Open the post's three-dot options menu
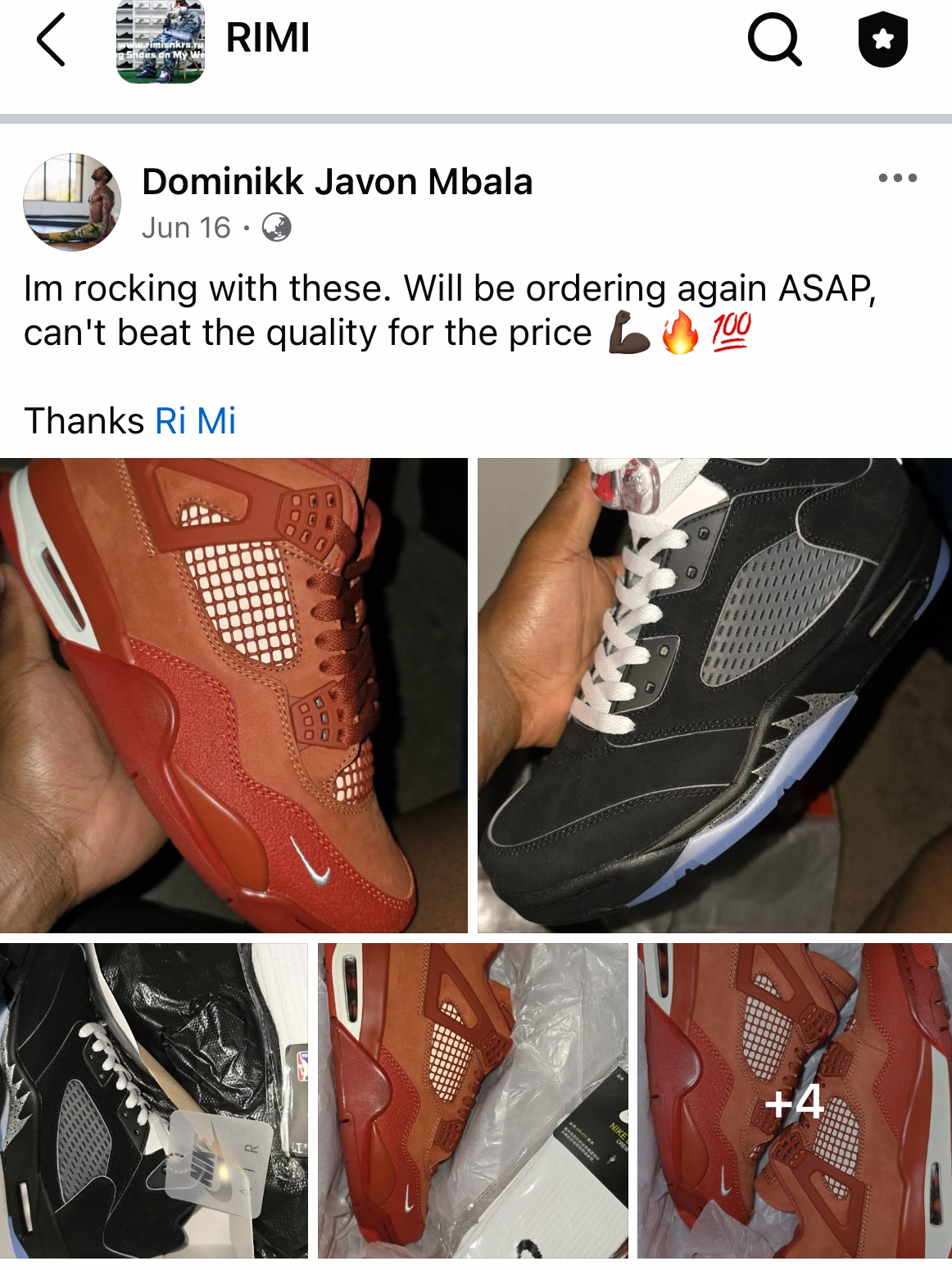The width and height of the screenshot is (952, 1270). 897,178
